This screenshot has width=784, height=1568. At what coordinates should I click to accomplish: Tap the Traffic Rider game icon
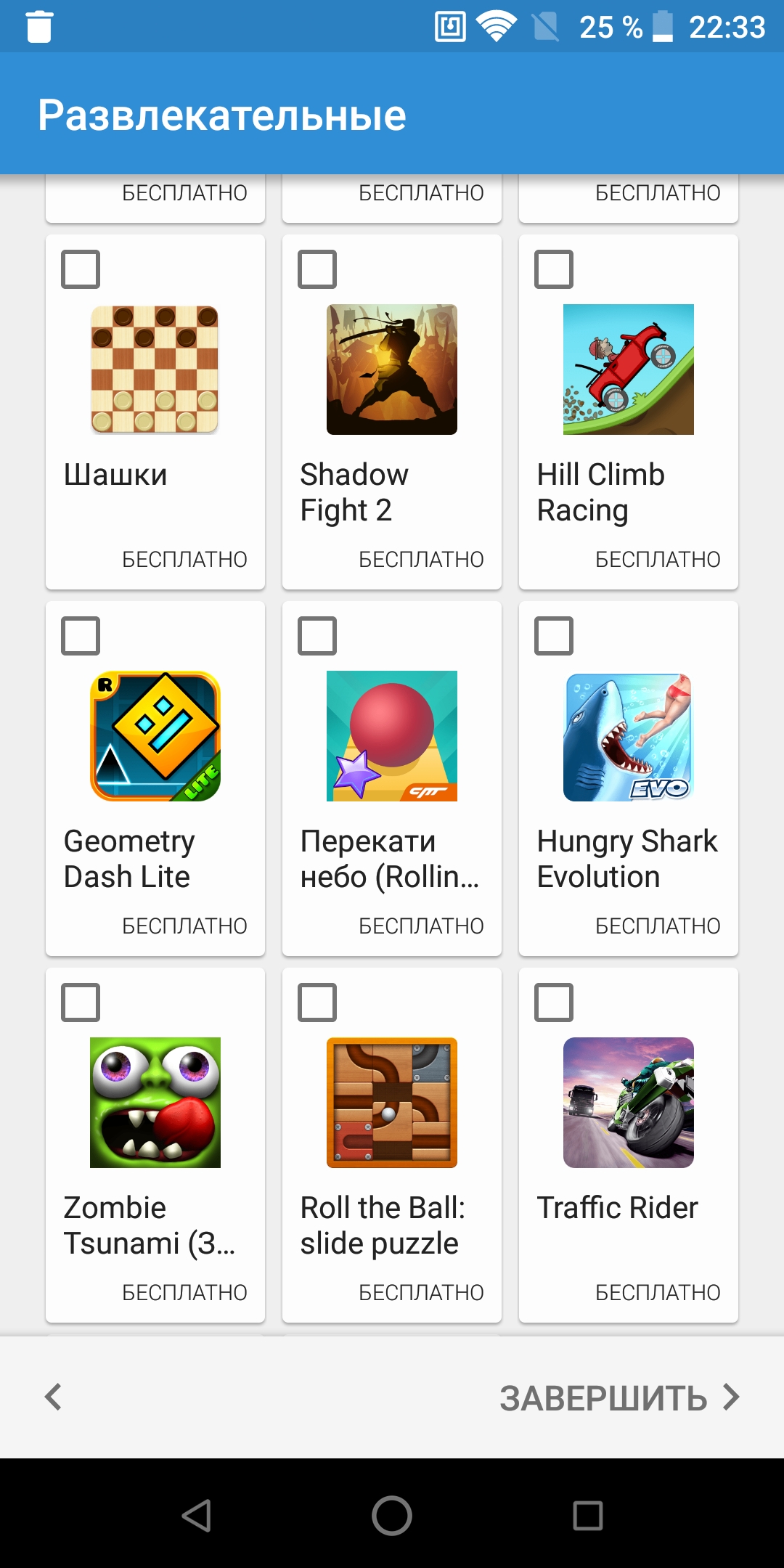click(x=629, y=1103)
